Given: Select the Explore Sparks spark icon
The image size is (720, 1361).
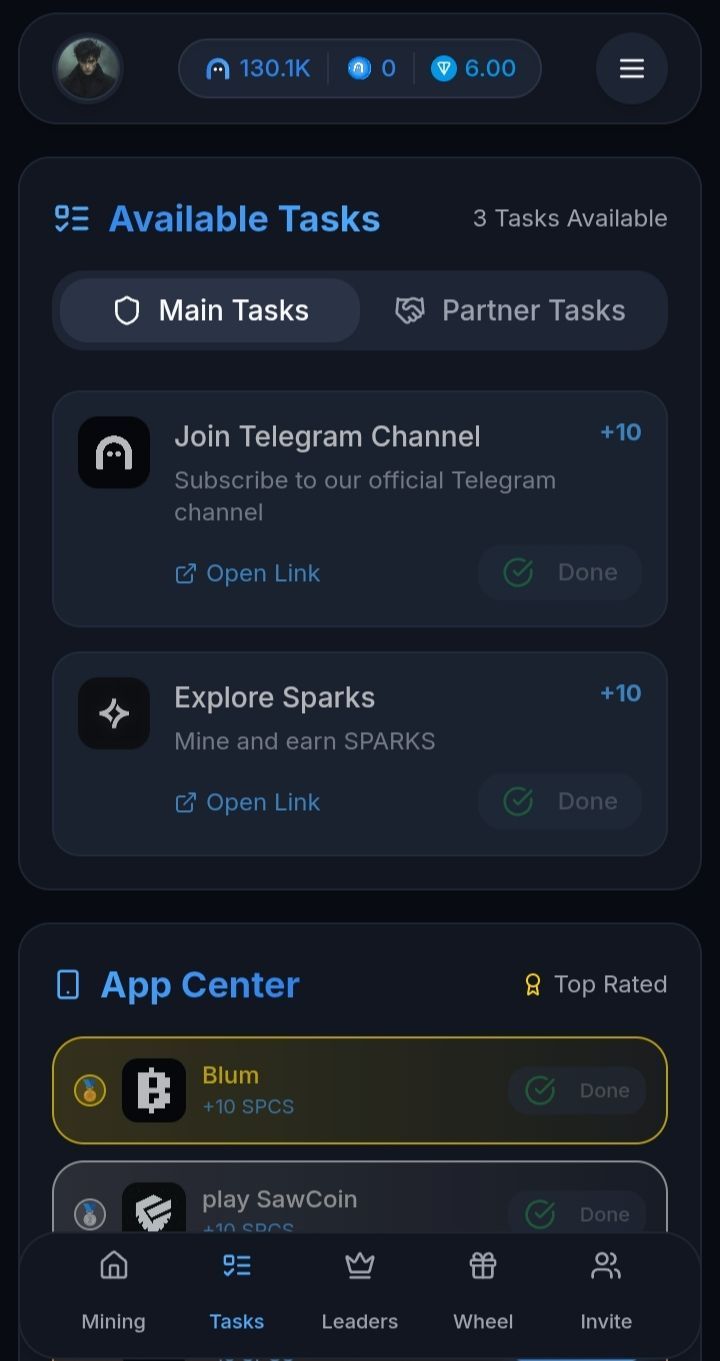Looking at the screenshot, I should click(x=113, y=714).
